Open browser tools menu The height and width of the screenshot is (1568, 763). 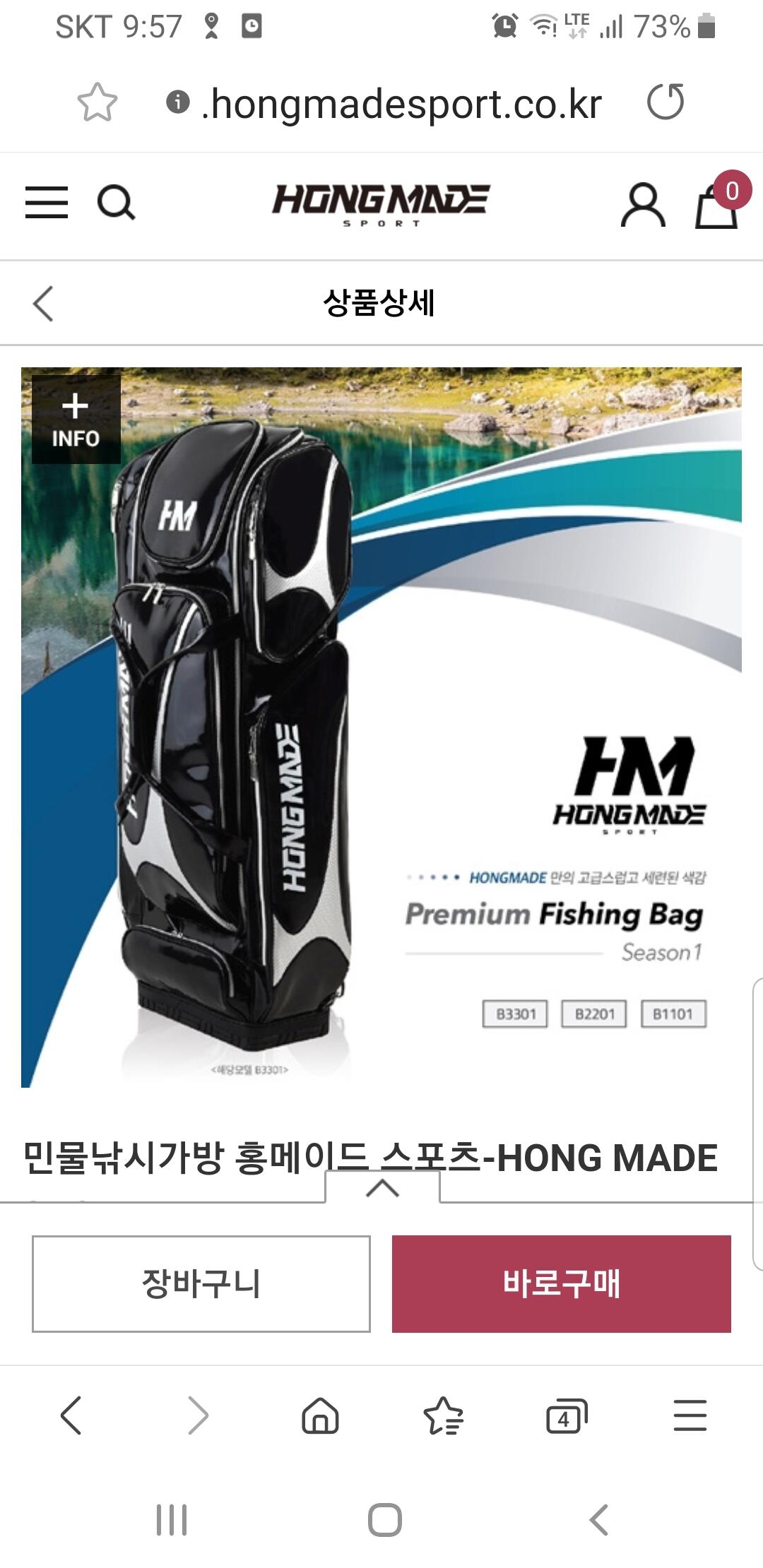(x=690, y=1415)
